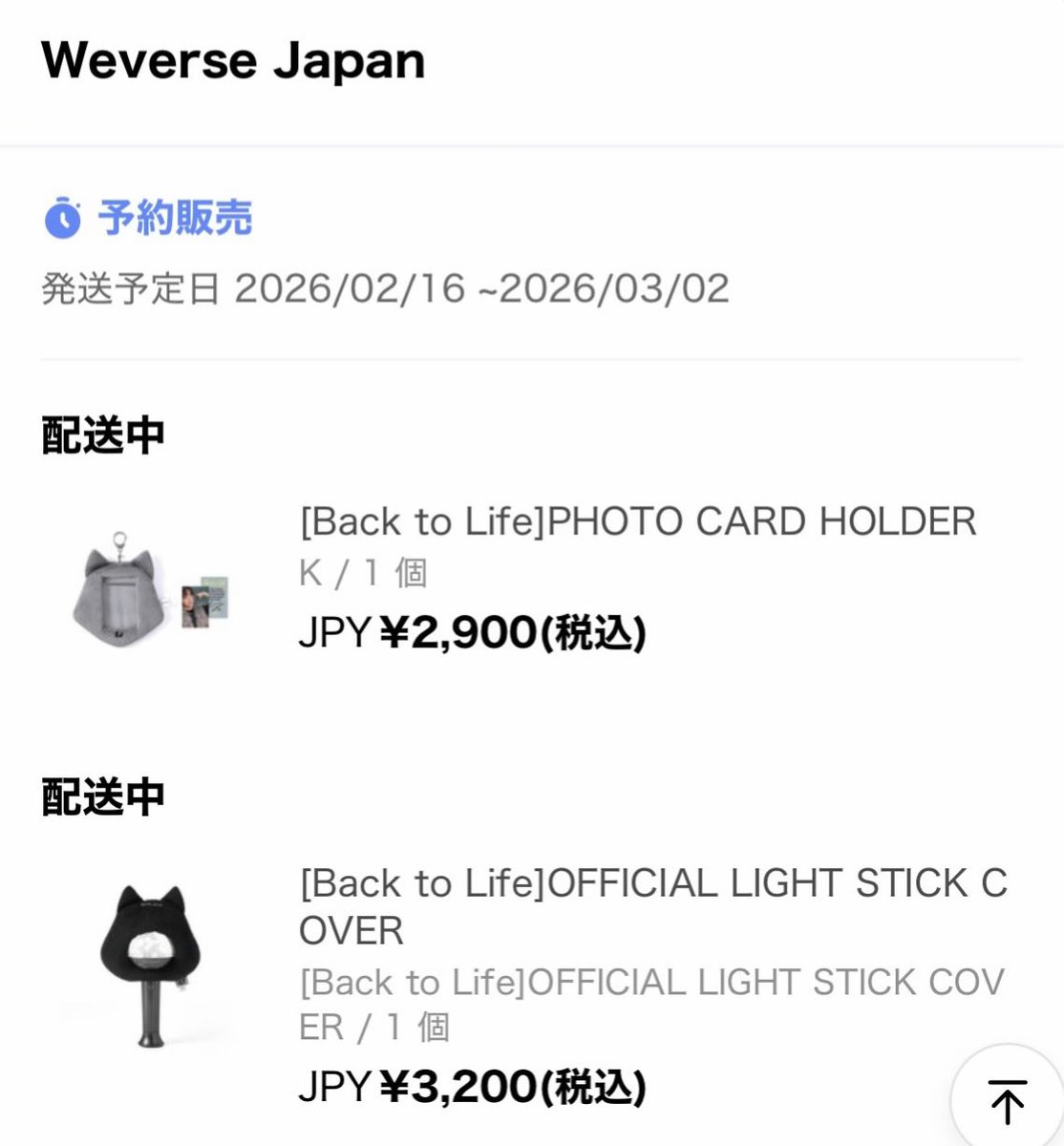Click the JPY ¥2,900 price text
The height and width of the screenshot is (1146, 1064).
click(472, 633)
